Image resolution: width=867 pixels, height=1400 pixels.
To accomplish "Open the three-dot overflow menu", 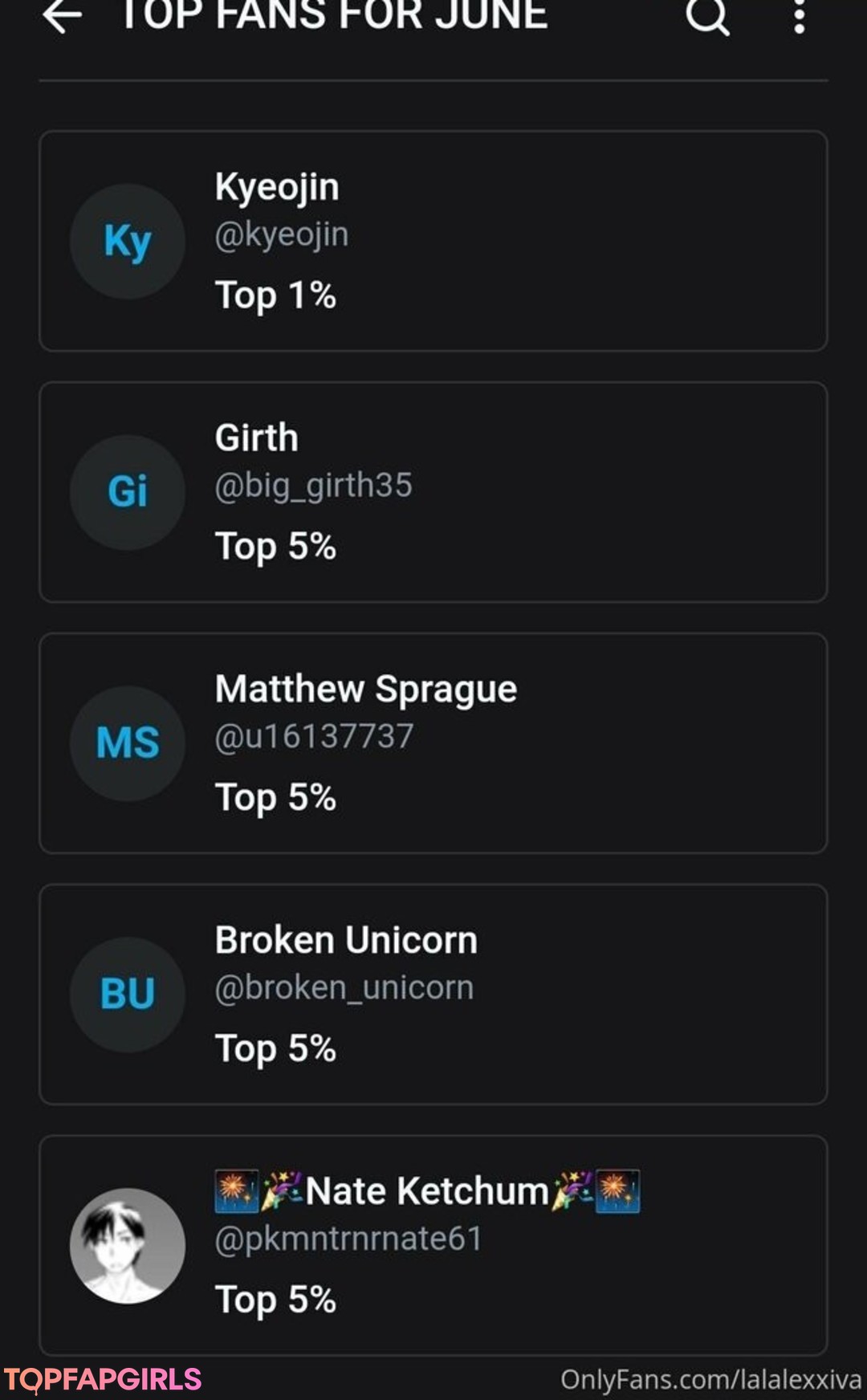I will click(x=799, y=16).
